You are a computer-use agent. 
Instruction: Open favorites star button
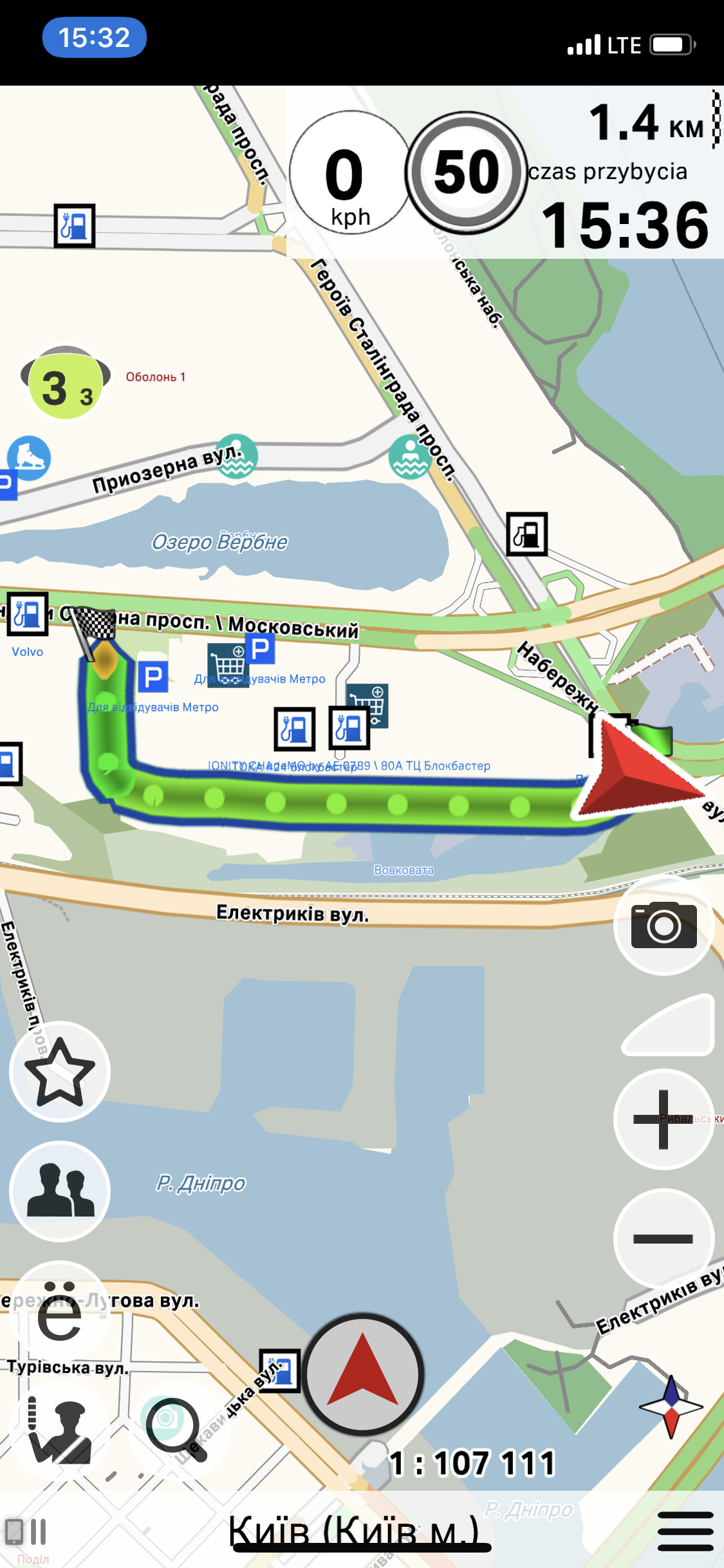[x=60, y=1072]
